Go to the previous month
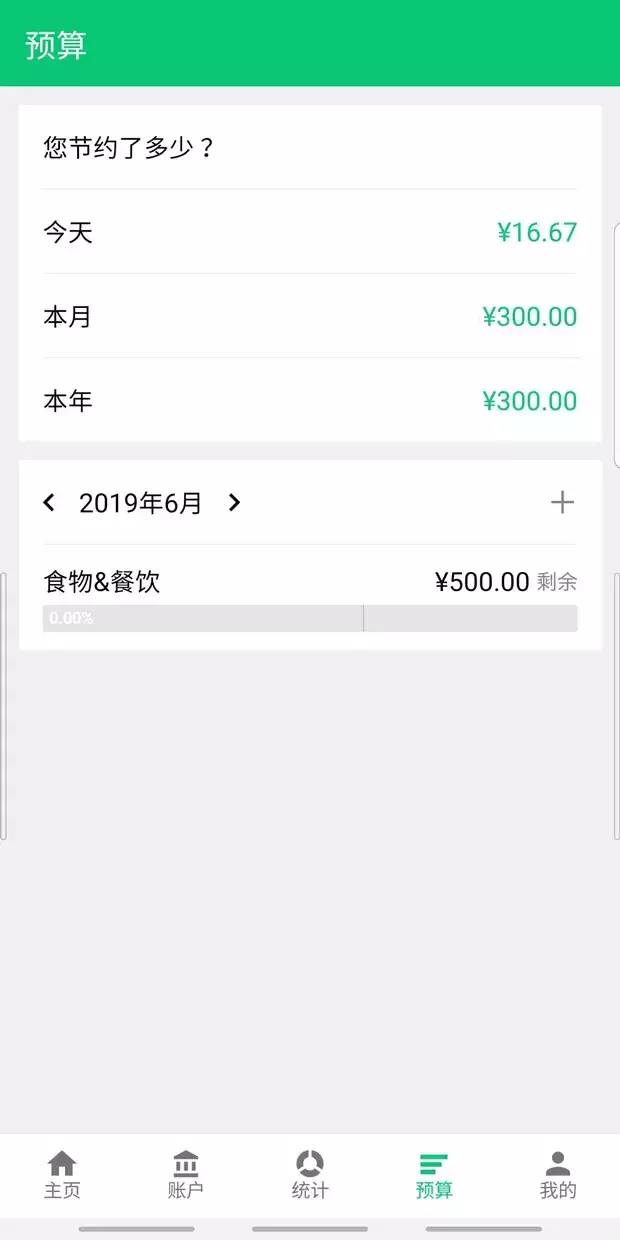Viewport: 620px width, 1240px height. (x=49, y=502)
